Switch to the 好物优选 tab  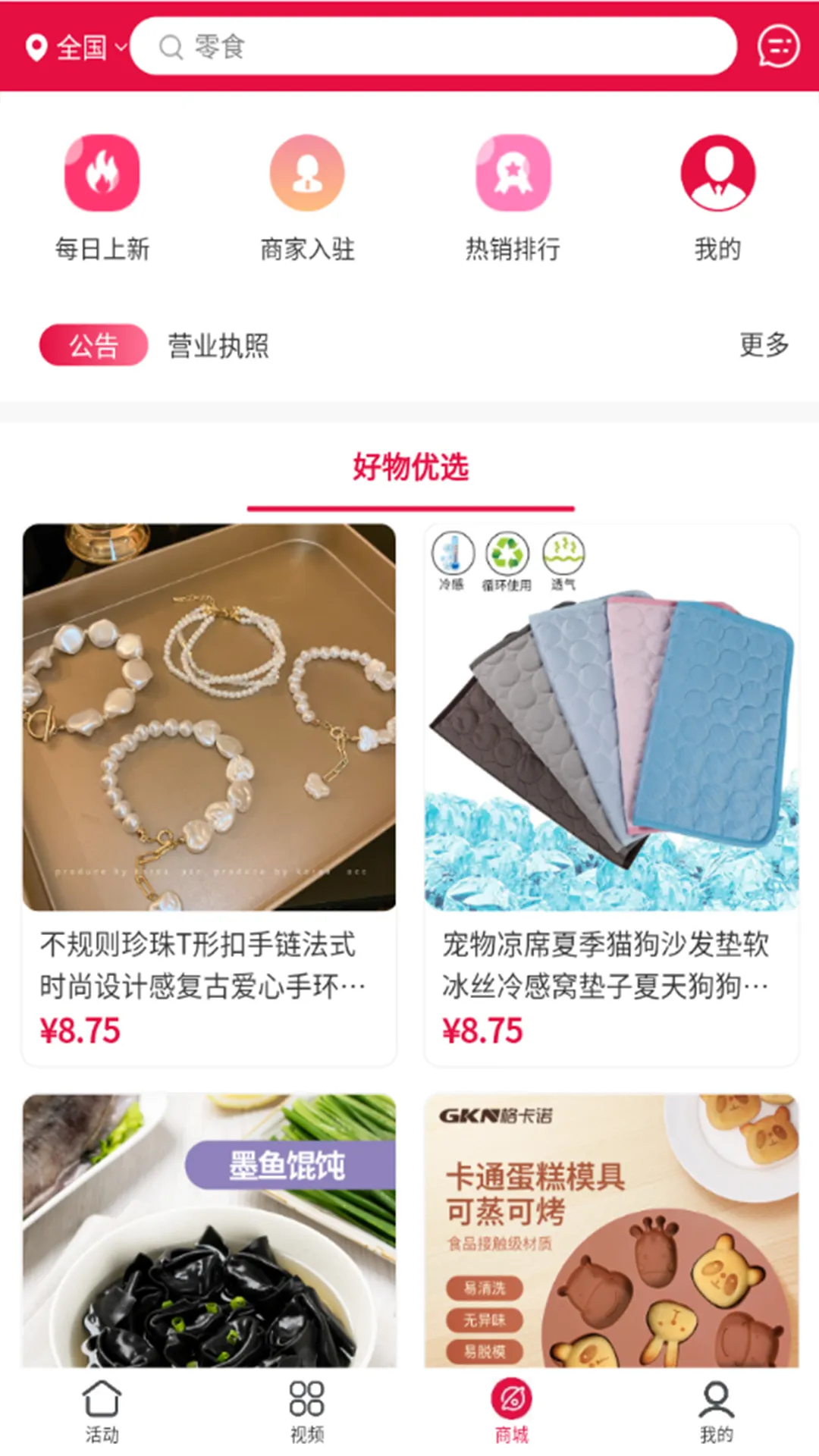[409, 467]
